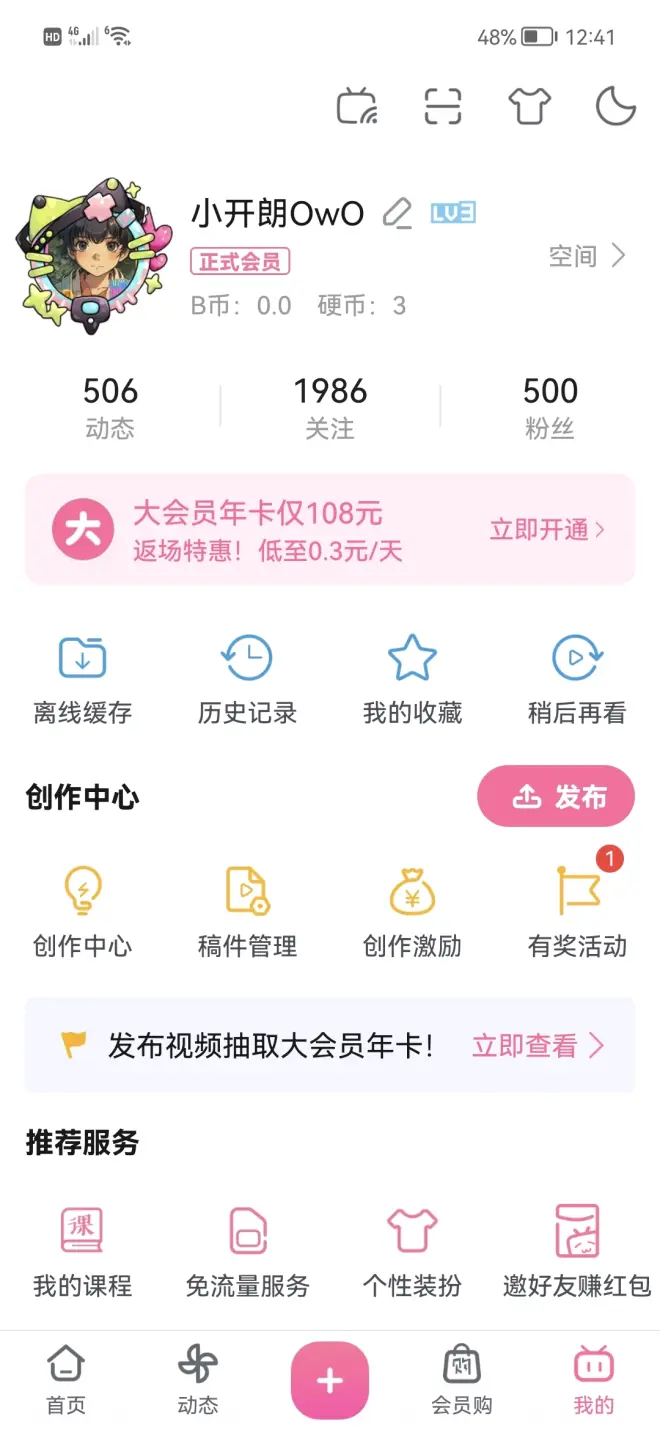This screenshot has height=1430, width=660.
Task: Open 离线缓存 offline downloads
Action: [83, 679]
